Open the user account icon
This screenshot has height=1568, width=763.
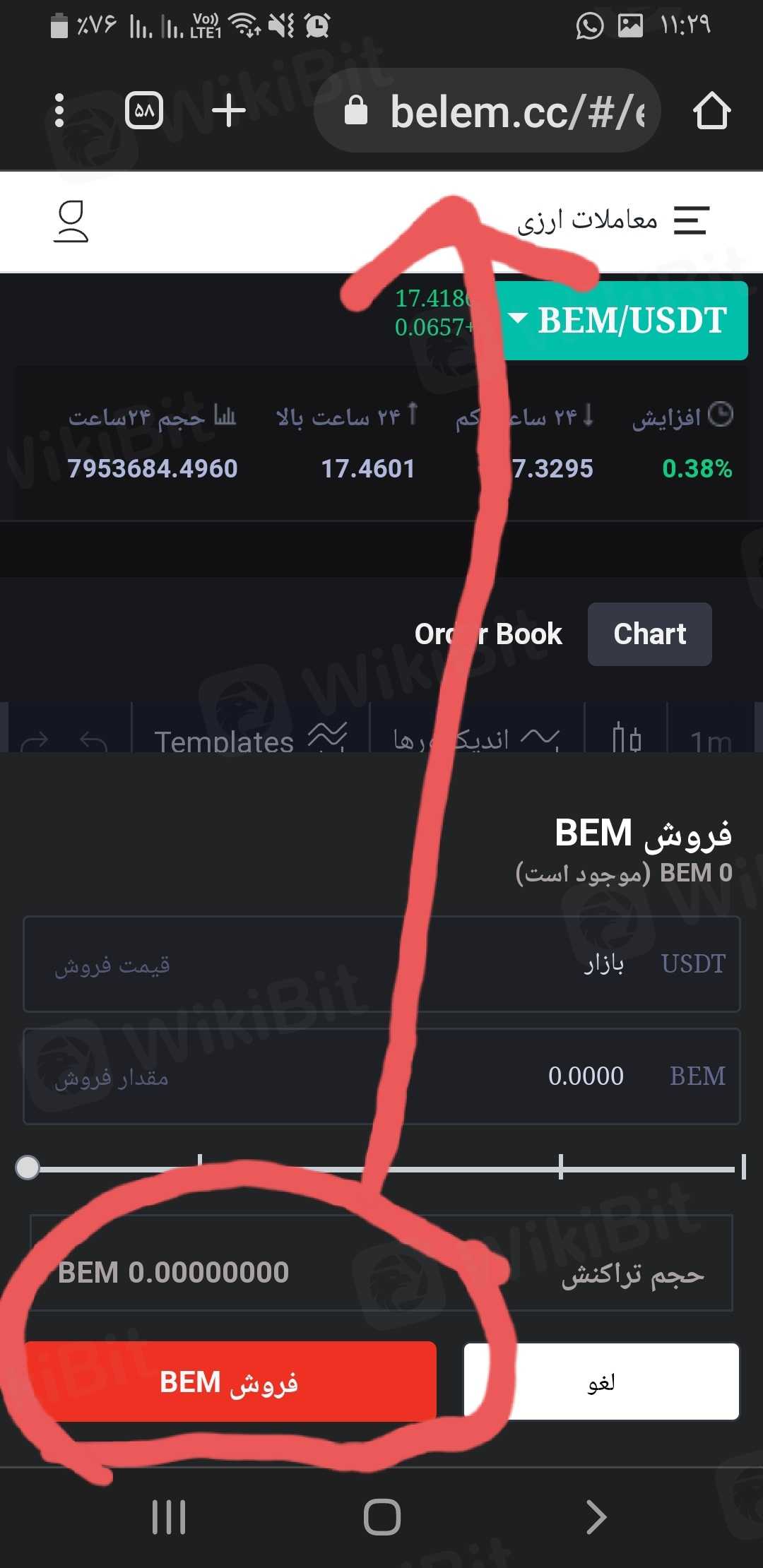[x=71, y=221]
